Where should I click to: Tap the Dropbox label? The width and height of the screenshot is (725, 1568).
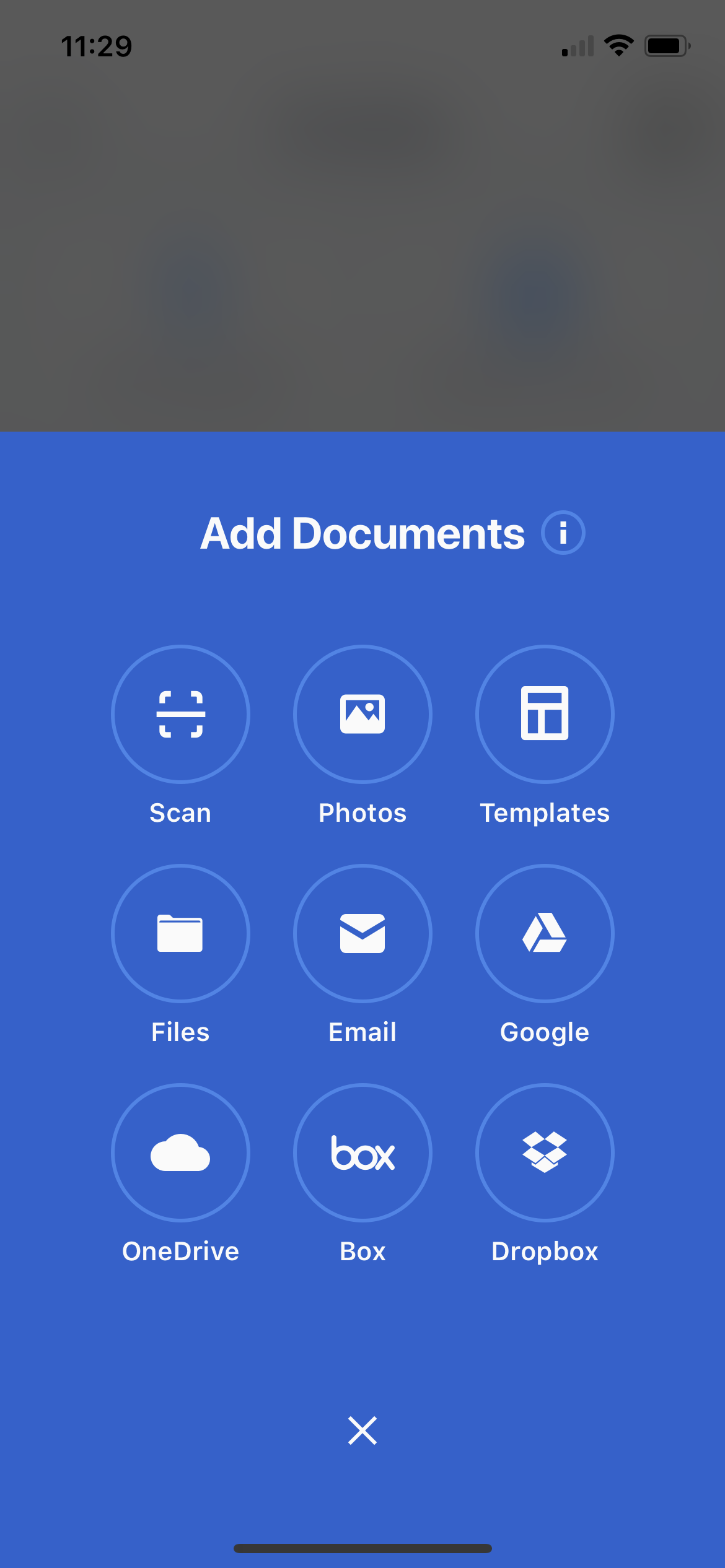point(544,1251)
